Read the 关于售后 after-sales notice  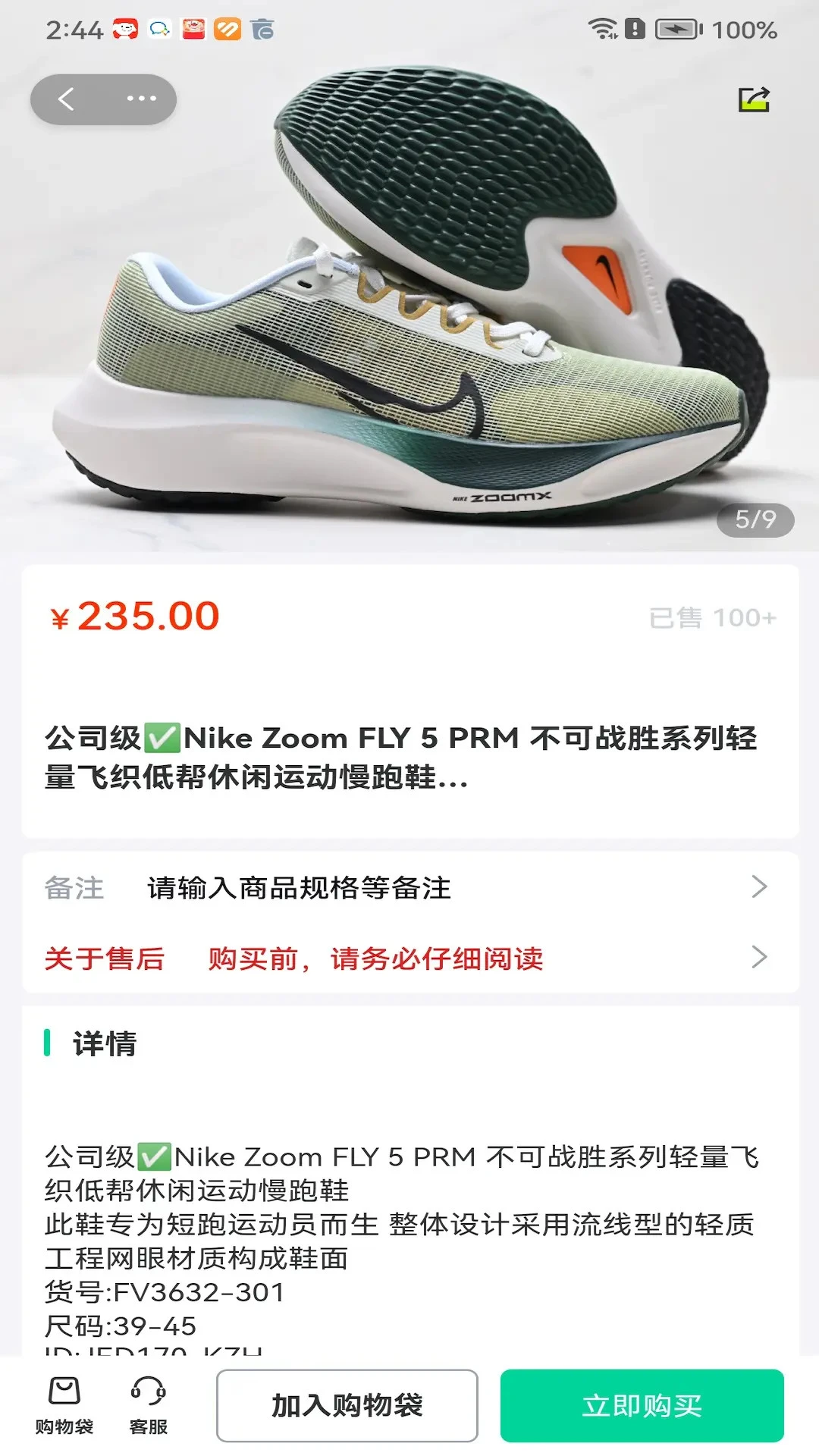tap(409, 958)
